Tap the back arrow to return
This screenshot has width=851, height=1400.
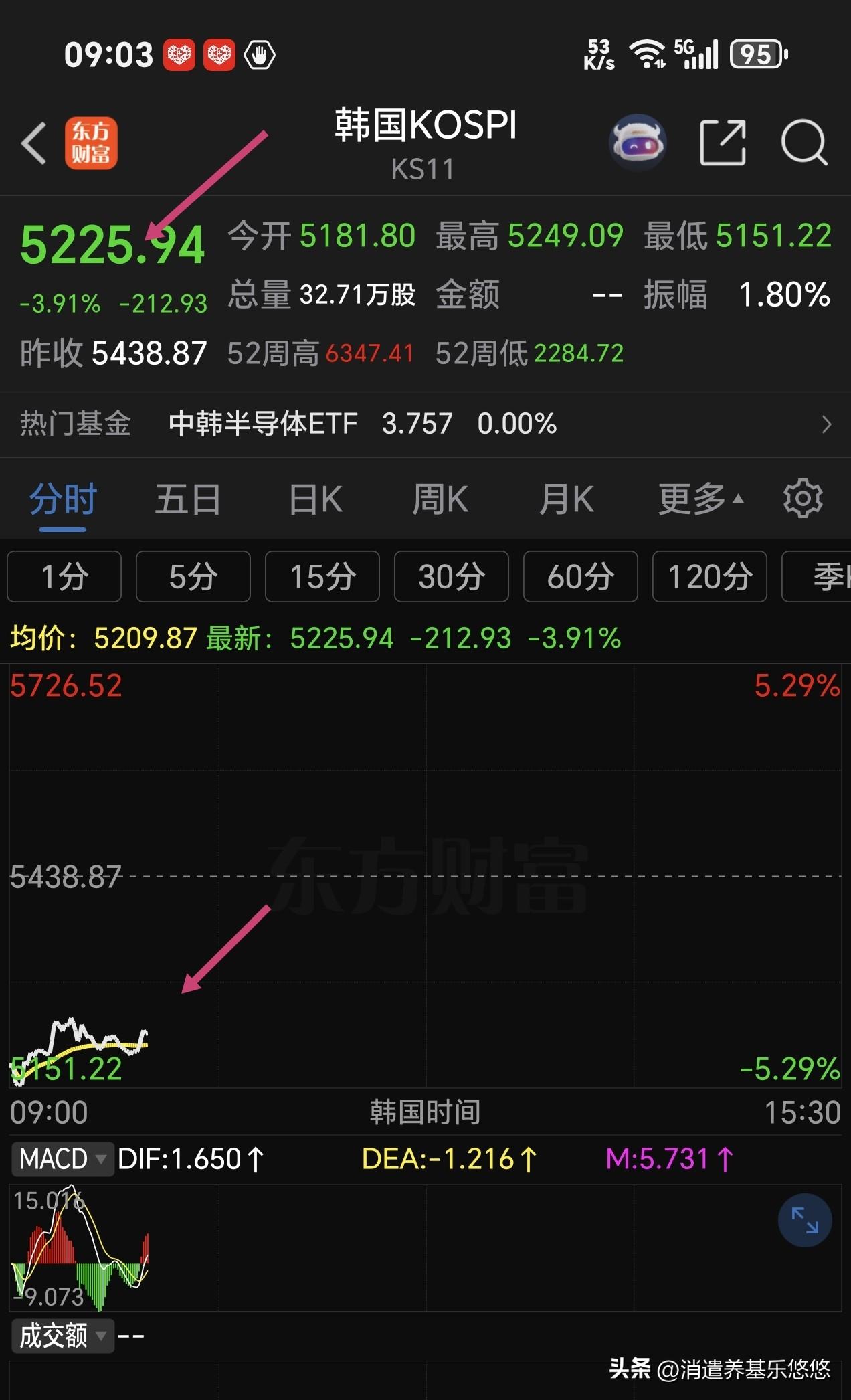(x=35, y=143)
